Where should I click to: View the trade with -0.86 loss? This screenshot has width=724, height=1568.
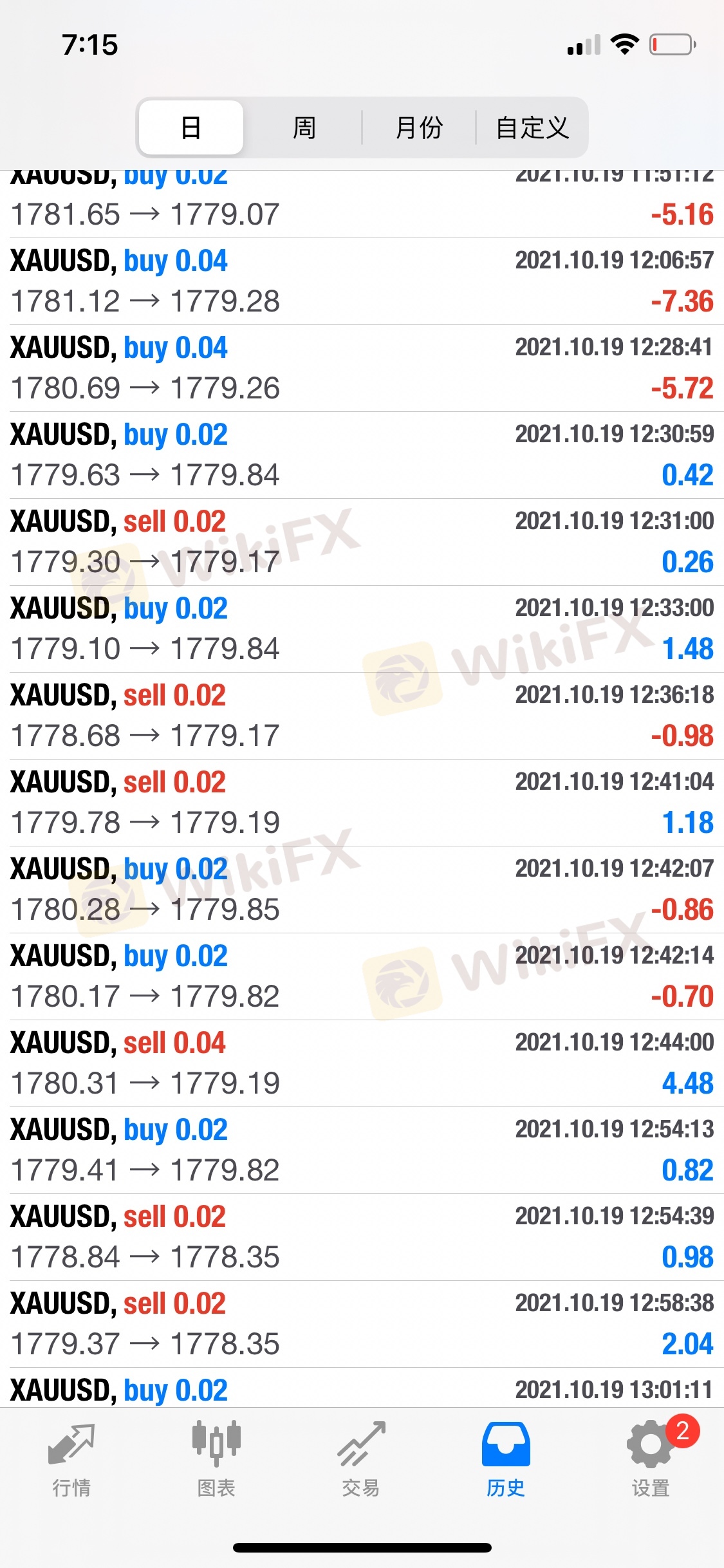362,890
